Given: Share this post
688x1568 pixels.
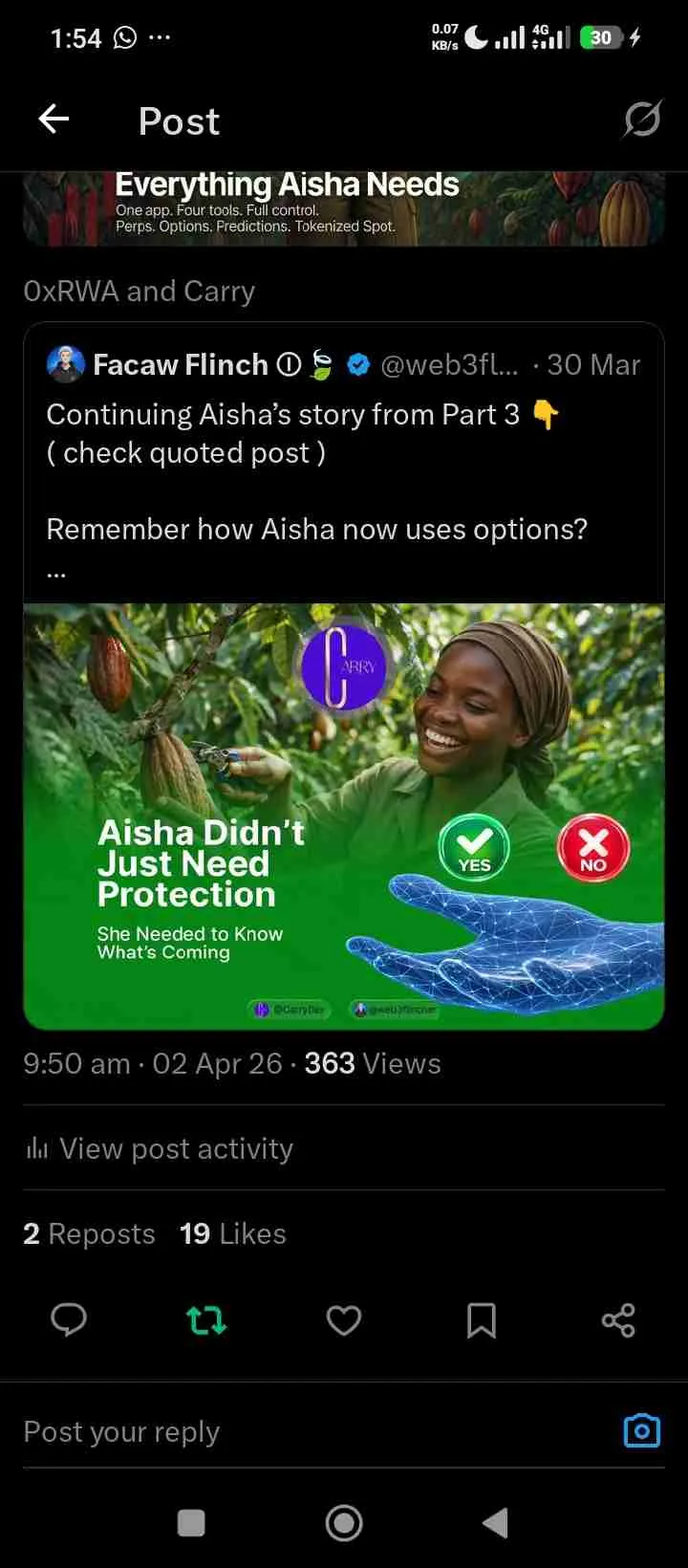Looking at the screenshot, I should pyautogui.click(x=618, y=1320).
